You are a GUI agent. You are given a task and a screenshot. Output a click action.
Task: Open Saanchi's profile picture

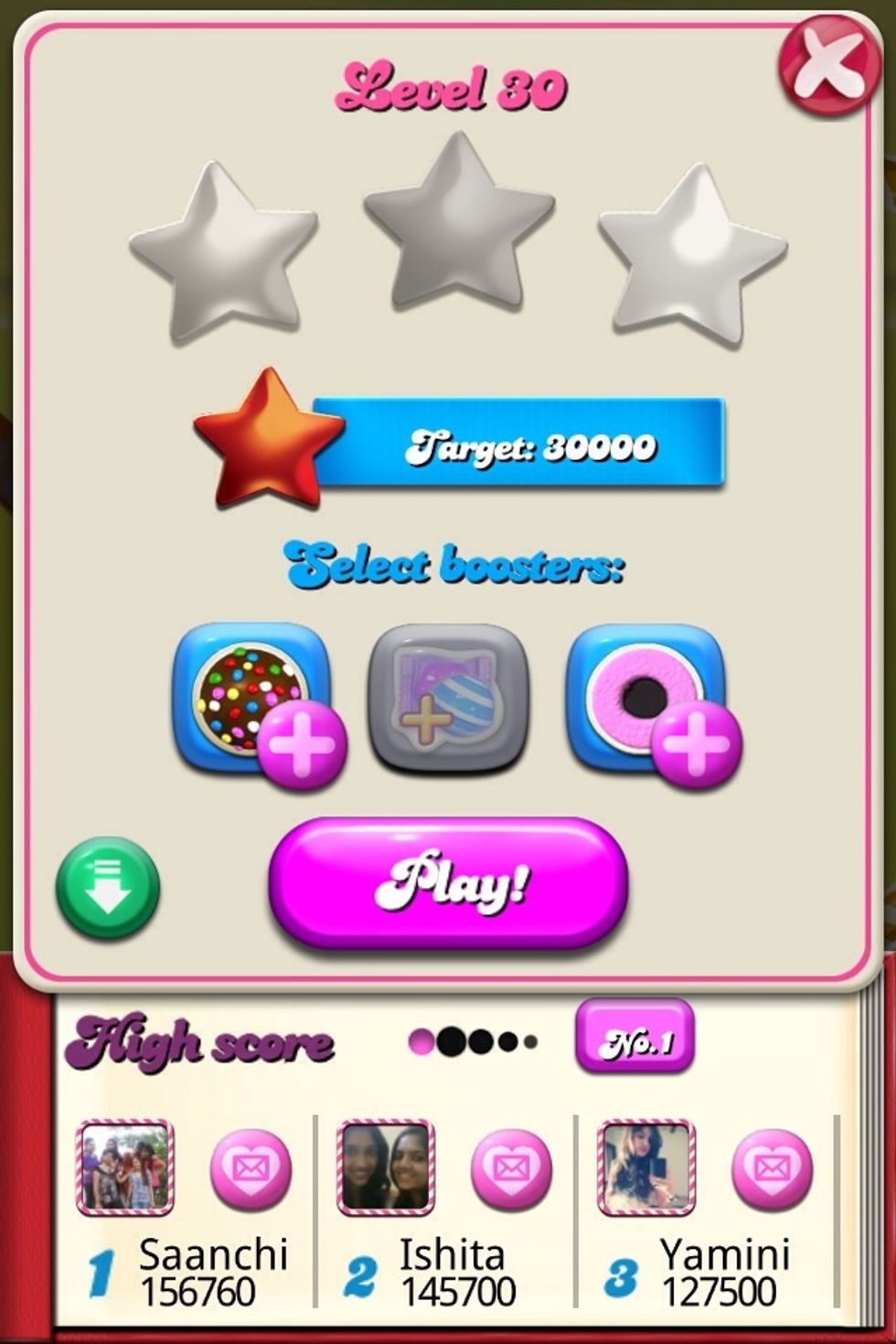pyautogui.click(x=124, y=1167)
